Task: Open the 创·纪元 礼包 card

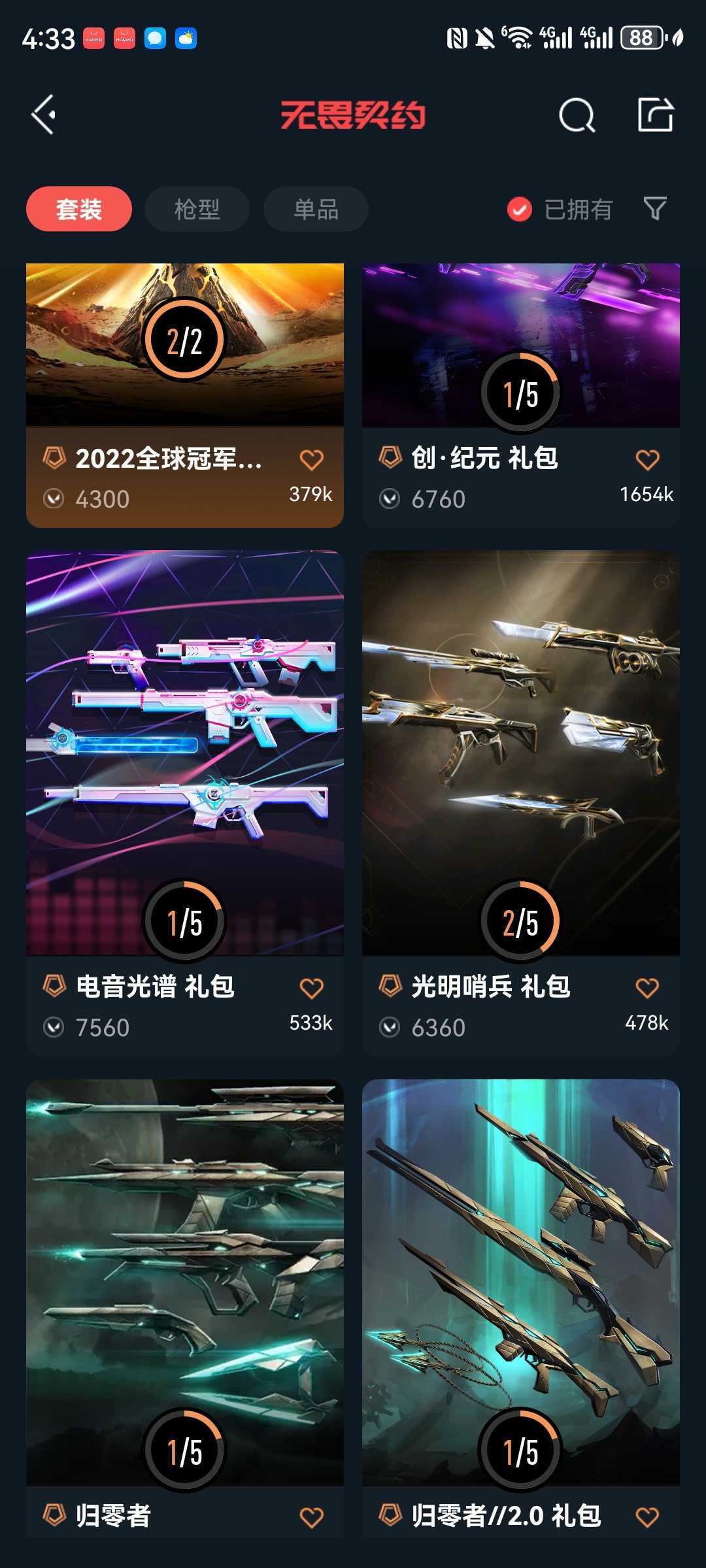Action: tap(521, 395)
